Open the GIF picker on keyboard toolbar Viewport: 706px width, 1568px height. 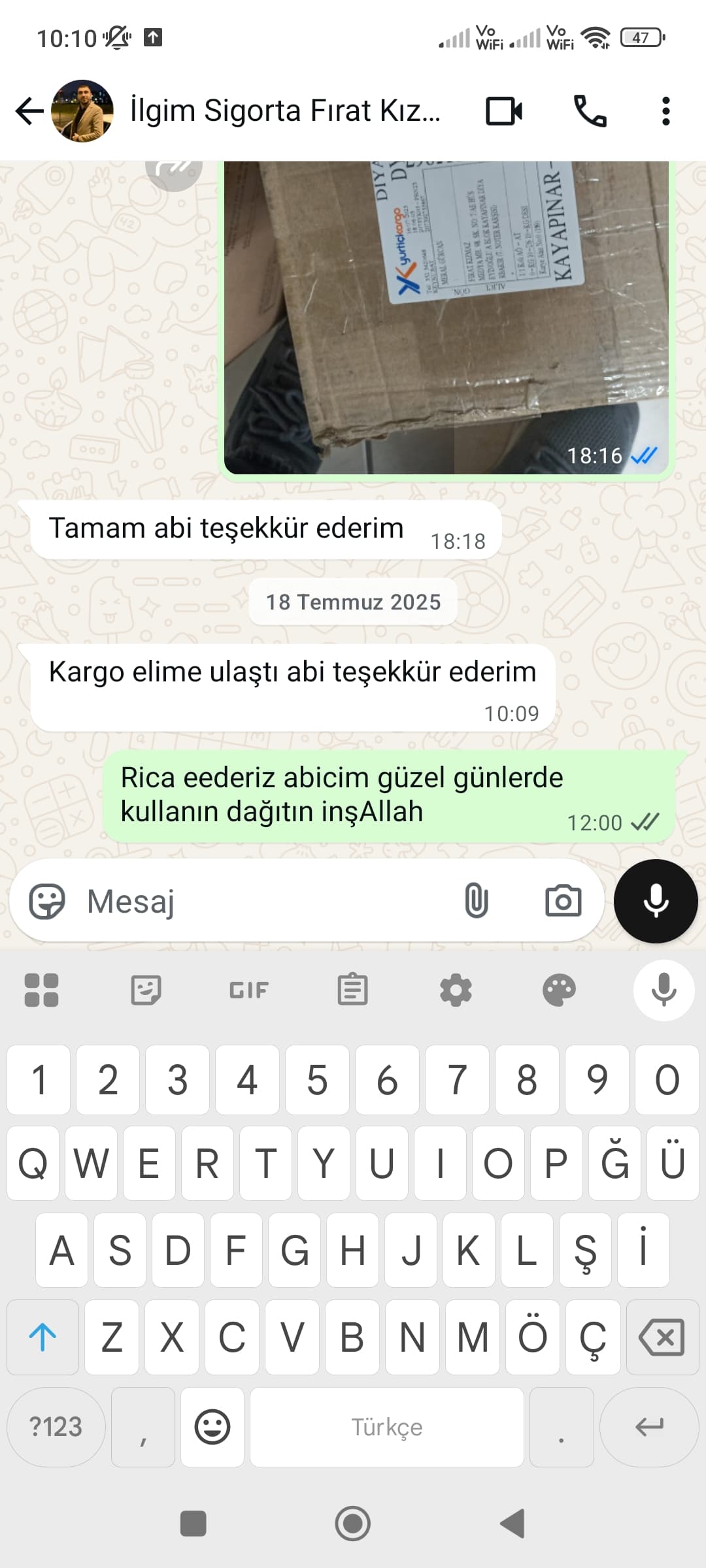(248, 989)
